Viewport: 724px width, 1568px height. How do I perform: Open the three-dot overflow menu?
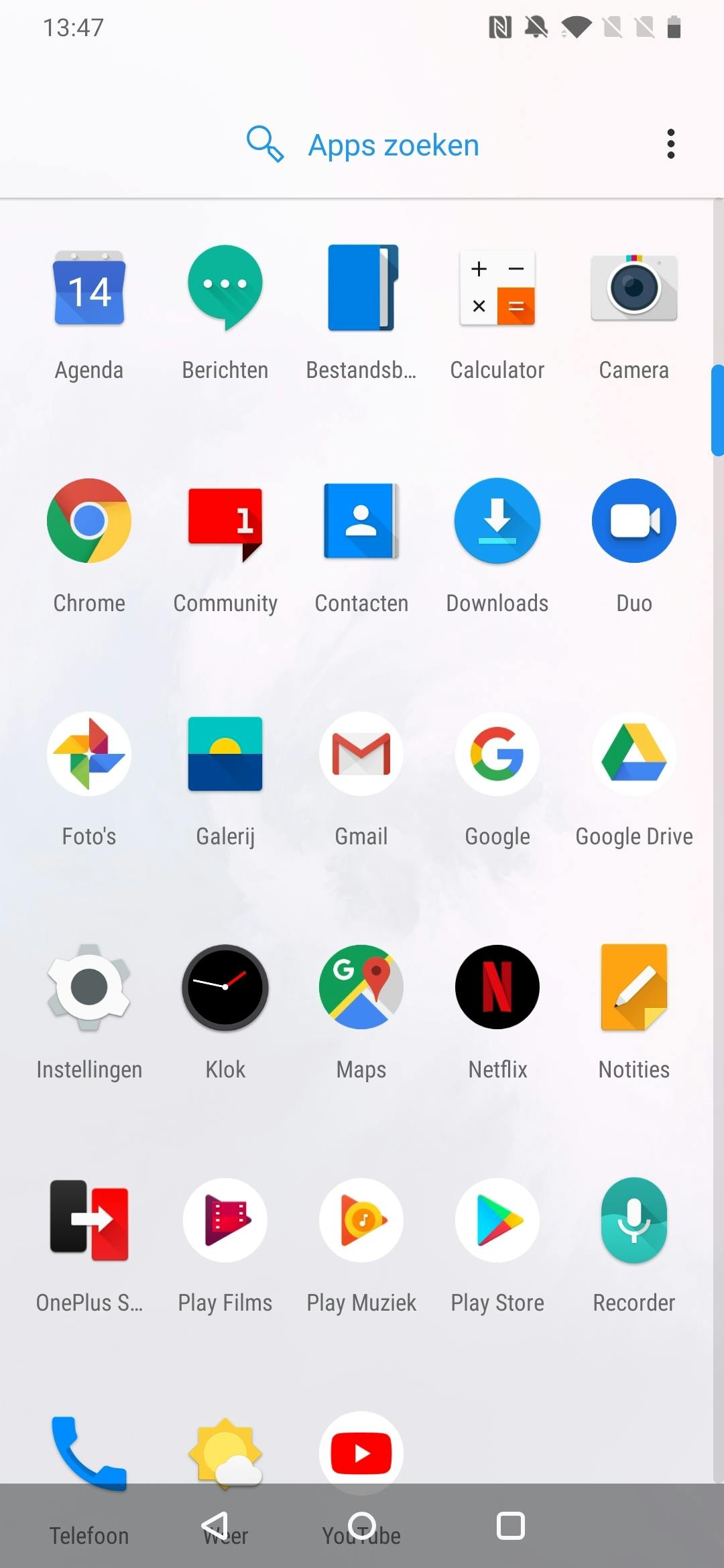[670, 144]
